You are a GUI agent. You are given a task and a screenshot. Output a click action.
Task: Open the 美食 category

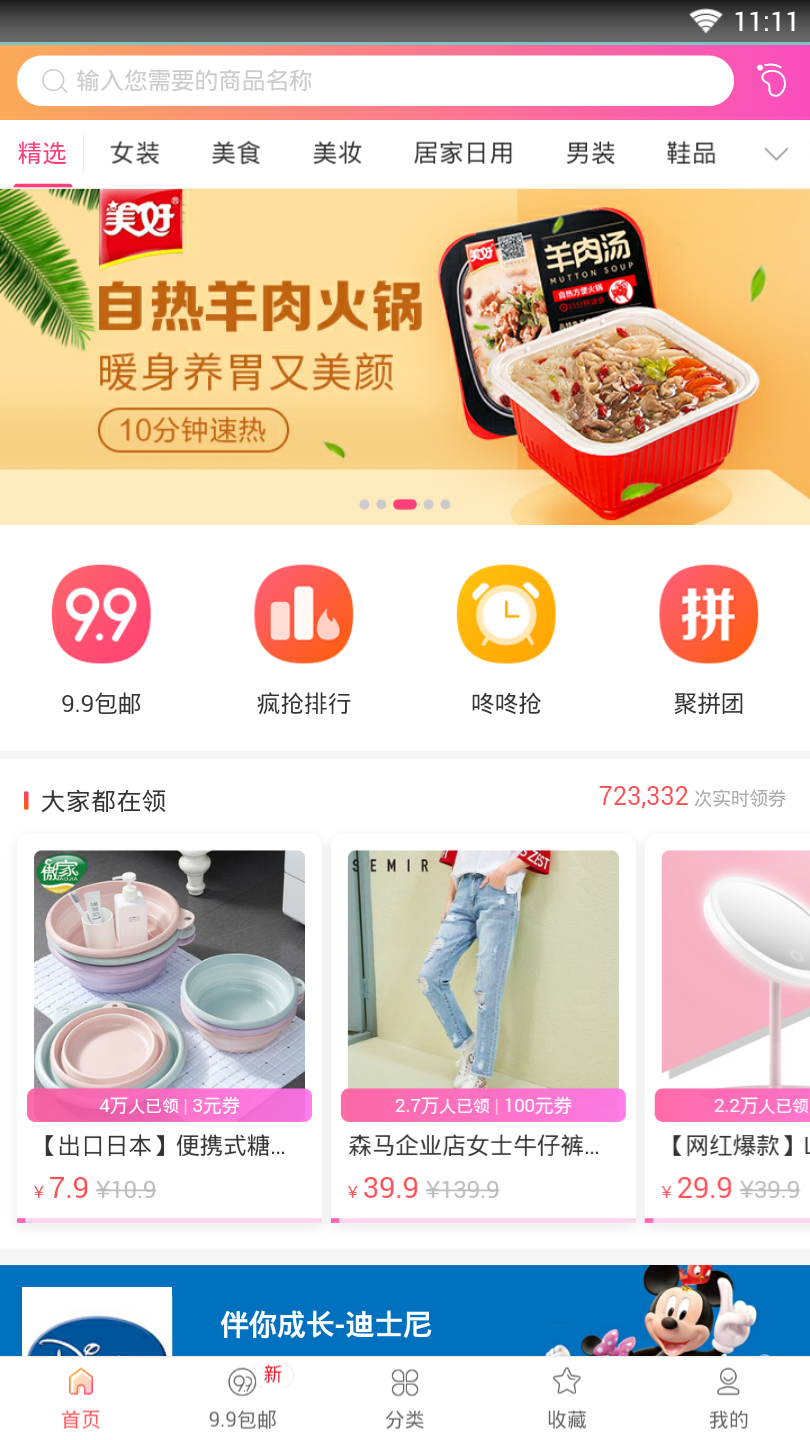[x=235, y=154]
